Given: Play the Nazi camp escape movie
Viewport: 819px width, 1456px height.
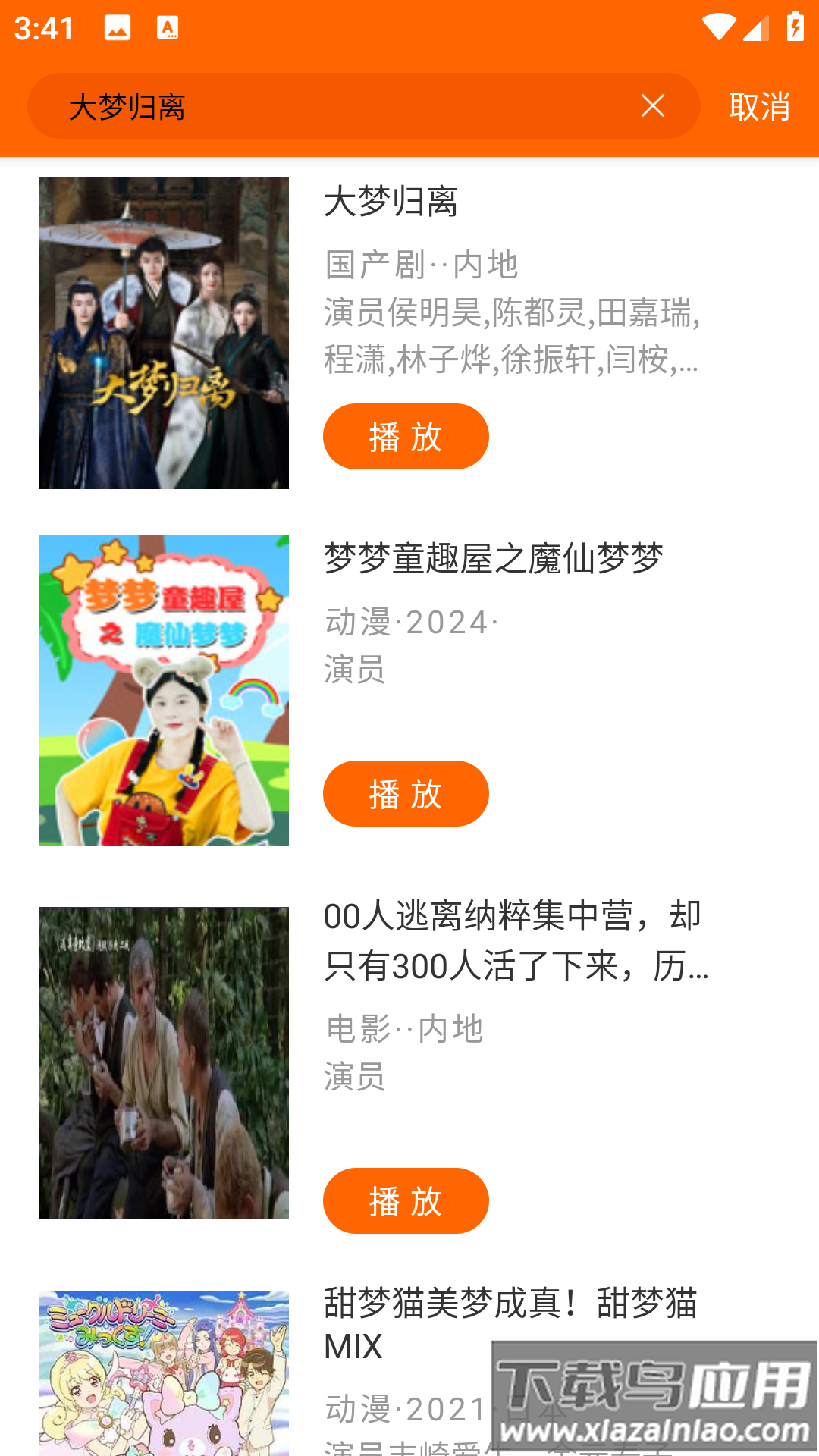Looking at the screenshot, I should pos(406,1200).
